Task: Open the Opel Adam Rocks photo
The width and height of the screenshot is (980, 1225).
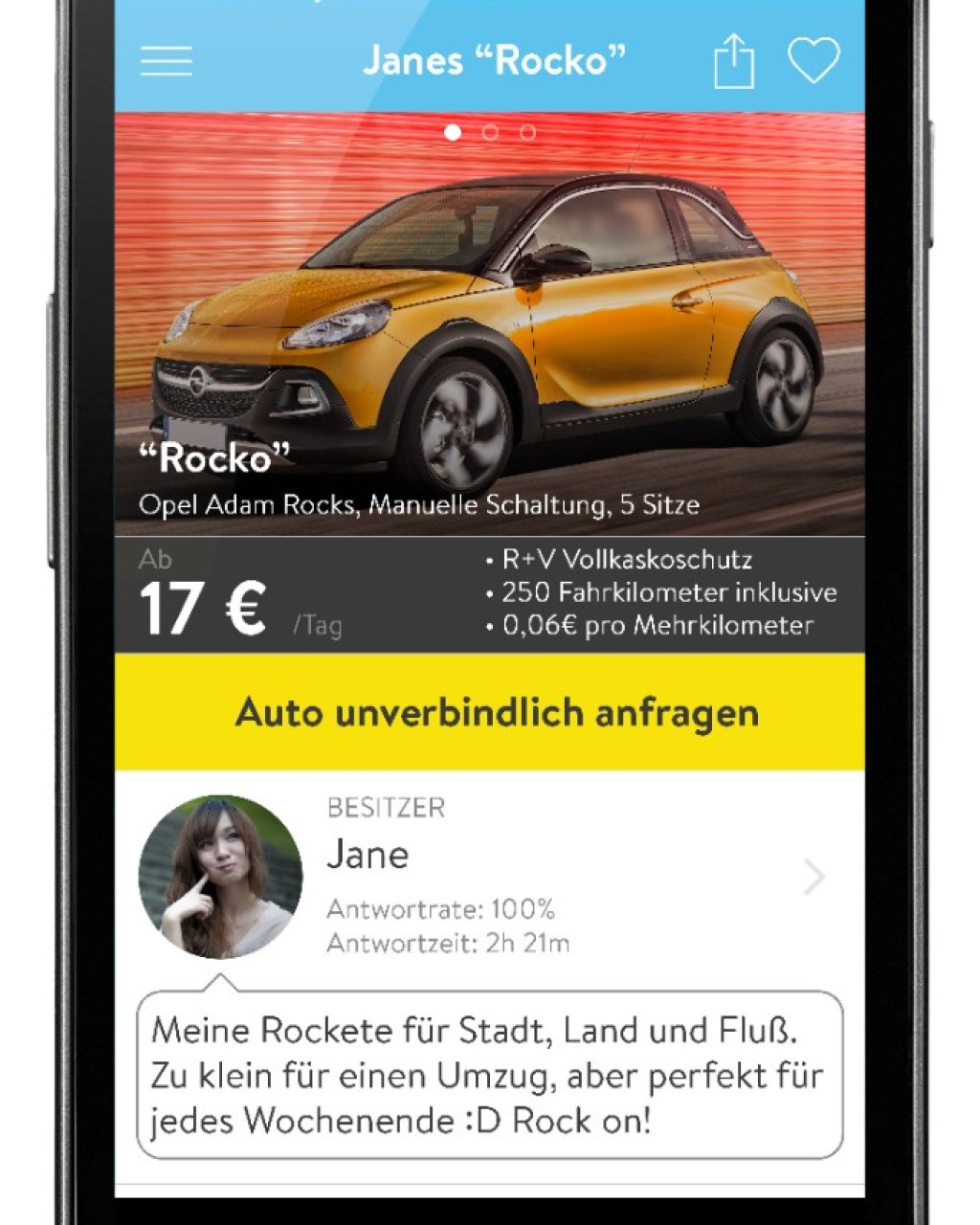Action: pyautogui.click(x=489, y=316)
